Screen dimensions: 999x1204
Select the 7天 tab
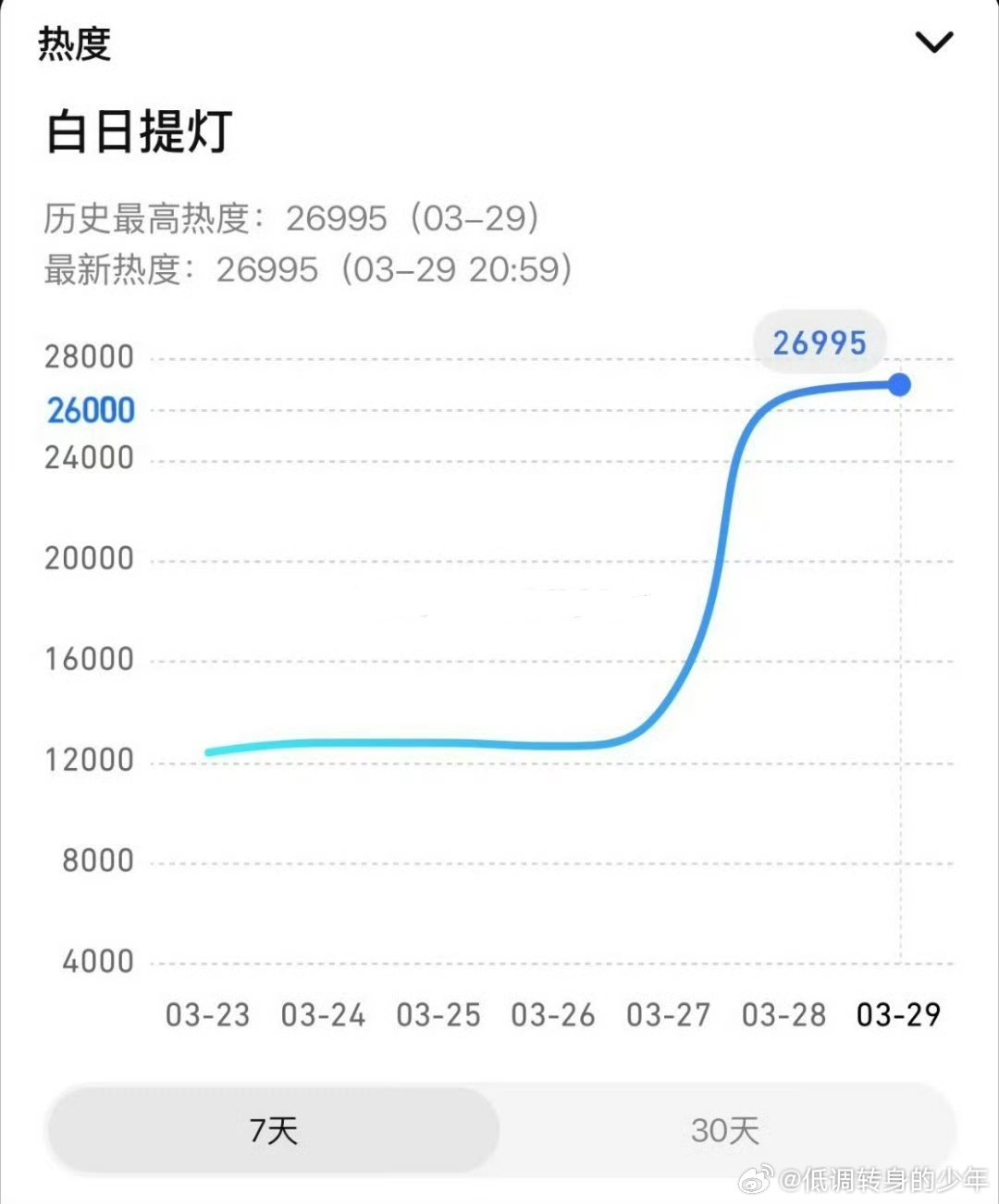[273, 1129]
